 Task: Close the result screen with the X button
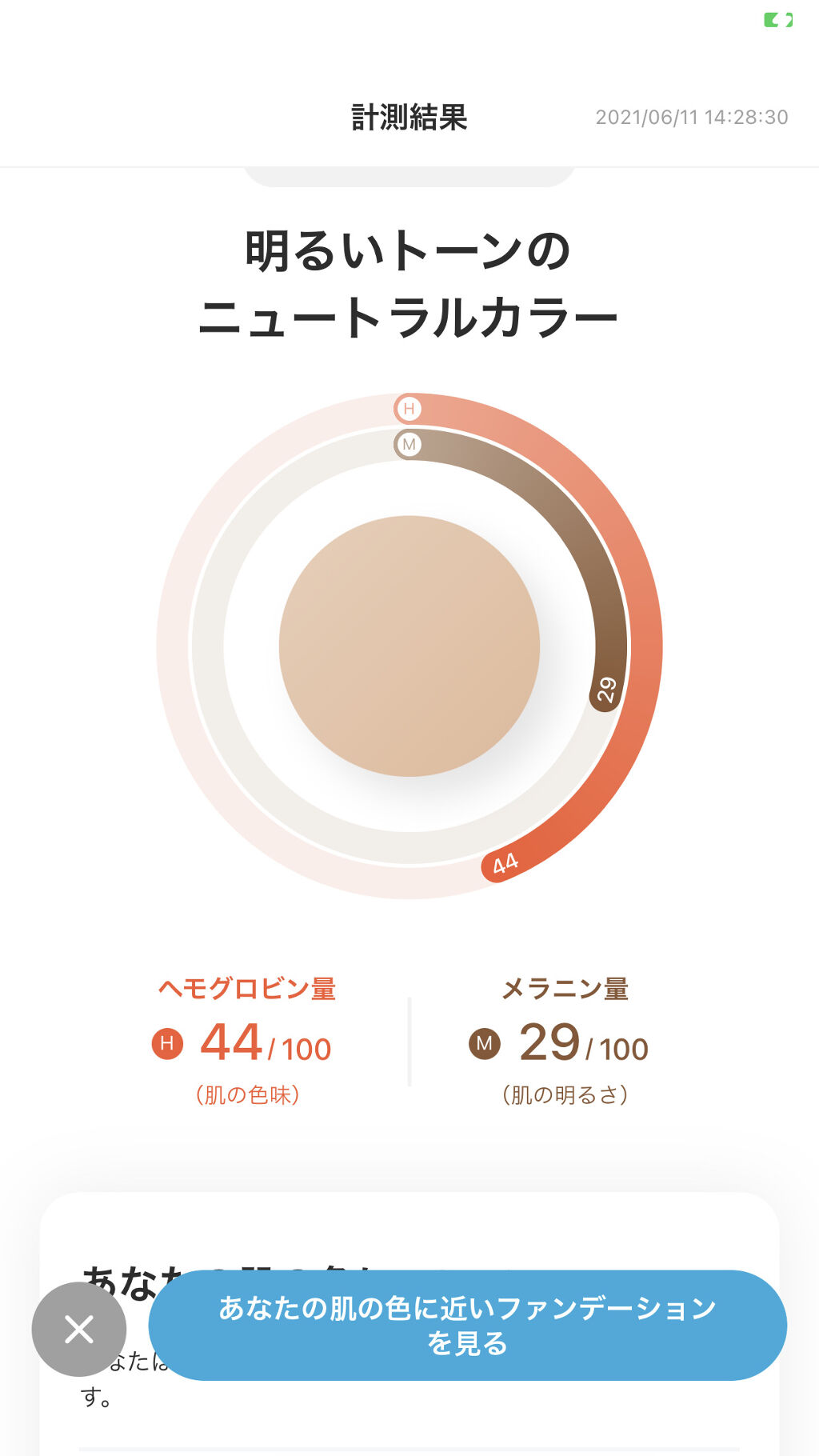click(79, 1329)
